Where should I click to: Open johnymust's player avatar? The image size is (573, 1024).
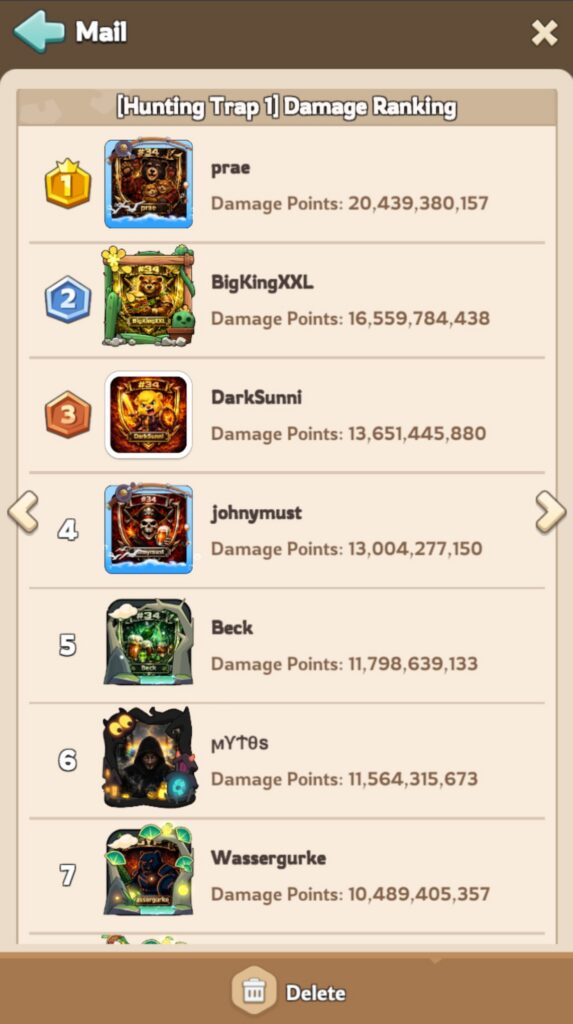pyautogui.click(x=148, y=529)
